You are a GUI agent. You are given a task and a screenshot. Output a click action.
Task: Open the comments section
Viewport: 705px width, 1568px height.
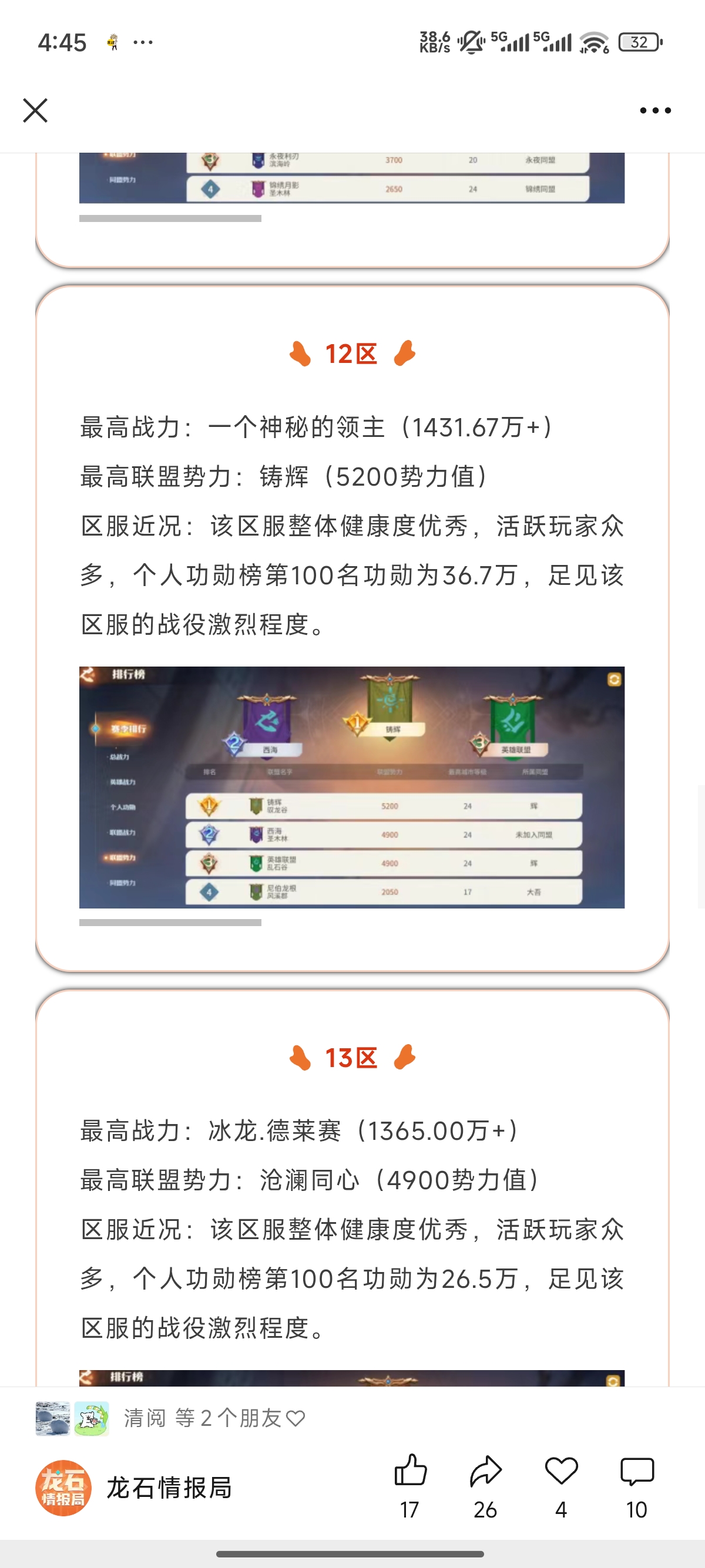(636, 1472)
